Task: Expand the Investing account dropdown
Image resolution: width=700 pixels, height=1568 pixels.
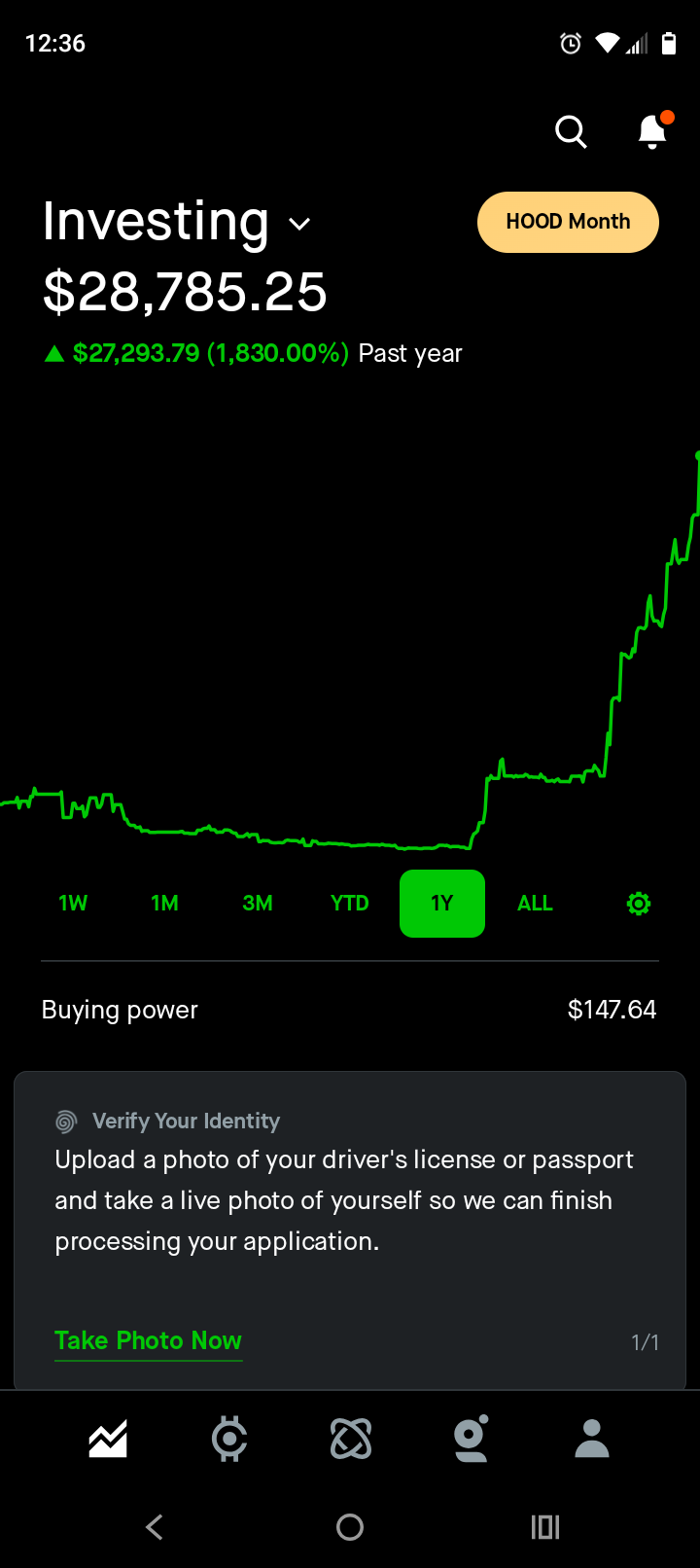Action: tap(299, 224)
